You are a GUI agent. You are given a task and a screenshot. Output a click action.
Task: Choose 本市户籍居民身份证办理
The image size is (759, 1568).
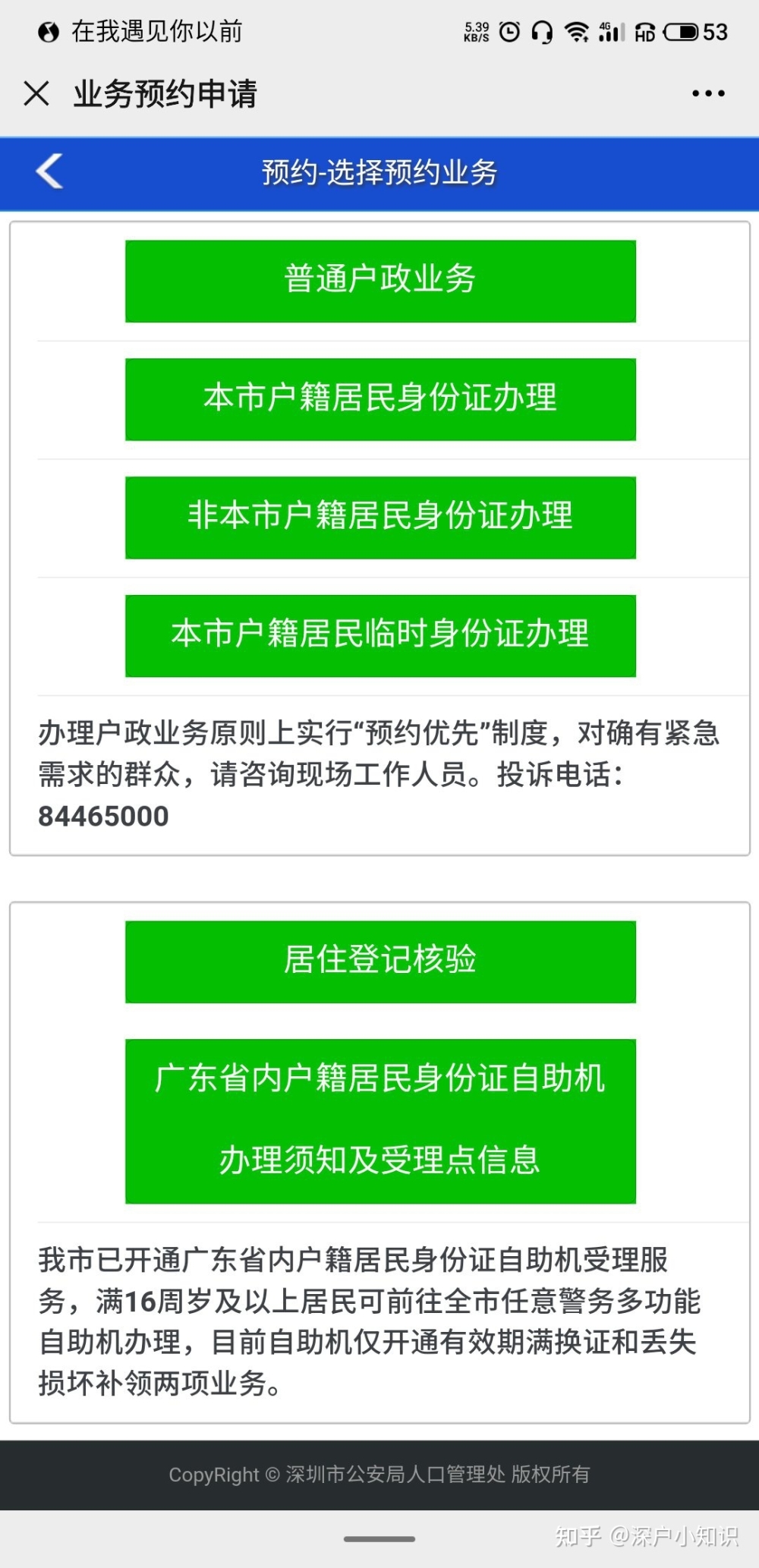380,400
